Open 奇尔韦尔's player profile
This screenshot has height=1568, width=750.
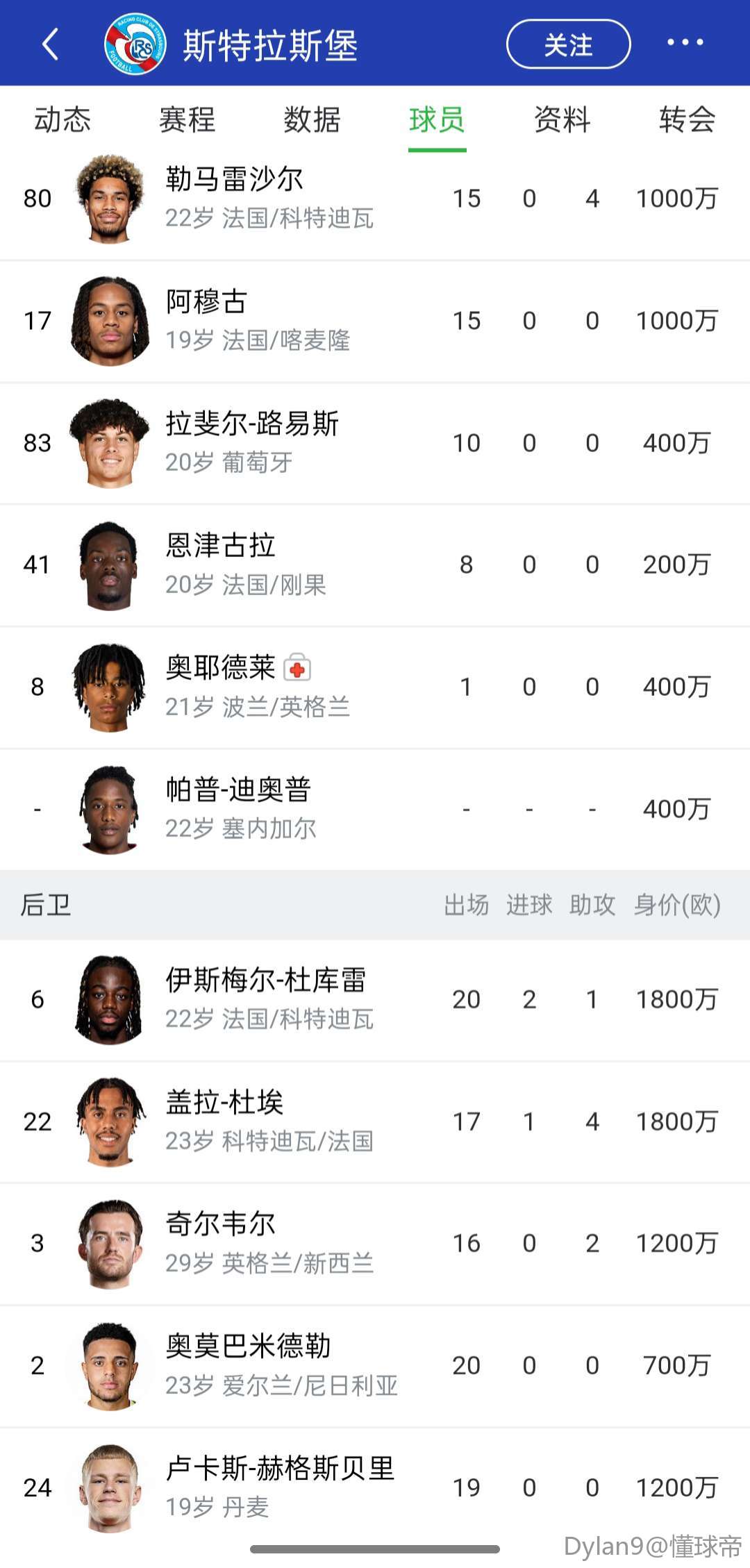[221, 1243]
